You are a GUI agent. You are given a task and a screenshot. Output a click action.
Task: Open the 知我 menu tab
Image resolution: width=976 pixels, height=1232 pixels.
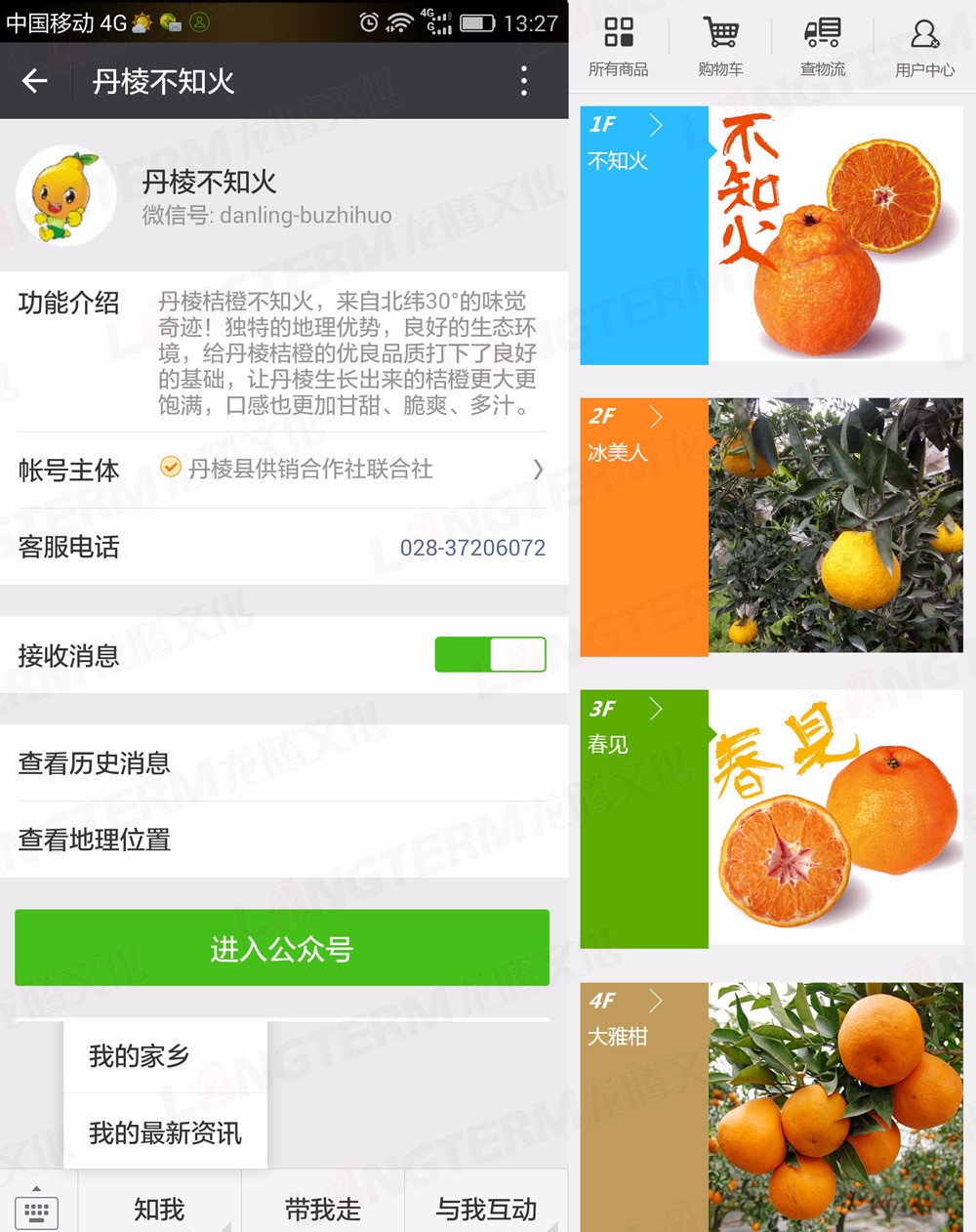(159, 1210)
